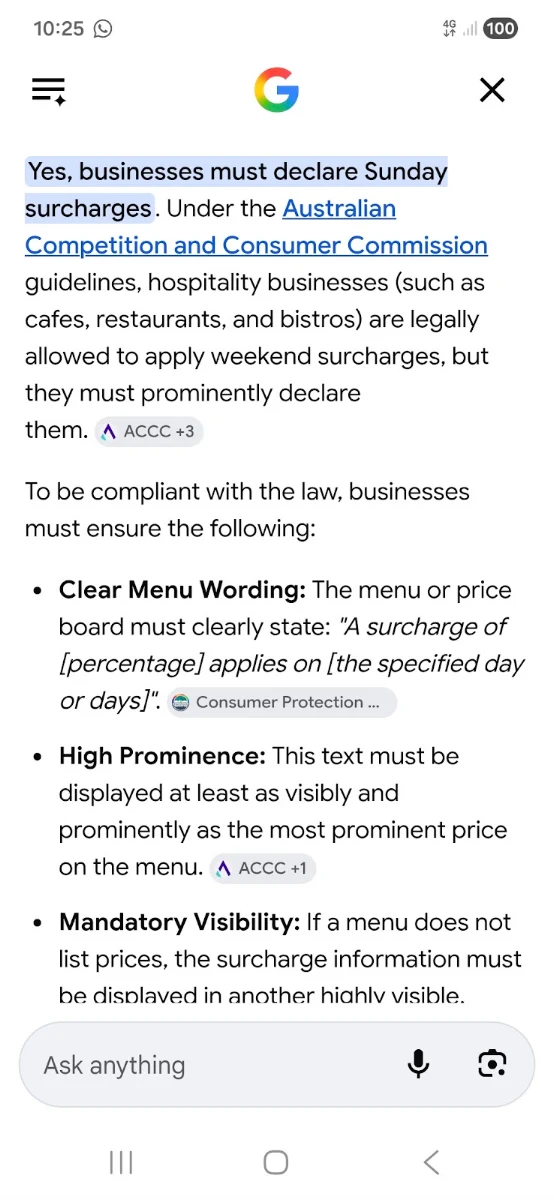
Task: Open Google Lens camera search
Action: (492, 1065)
